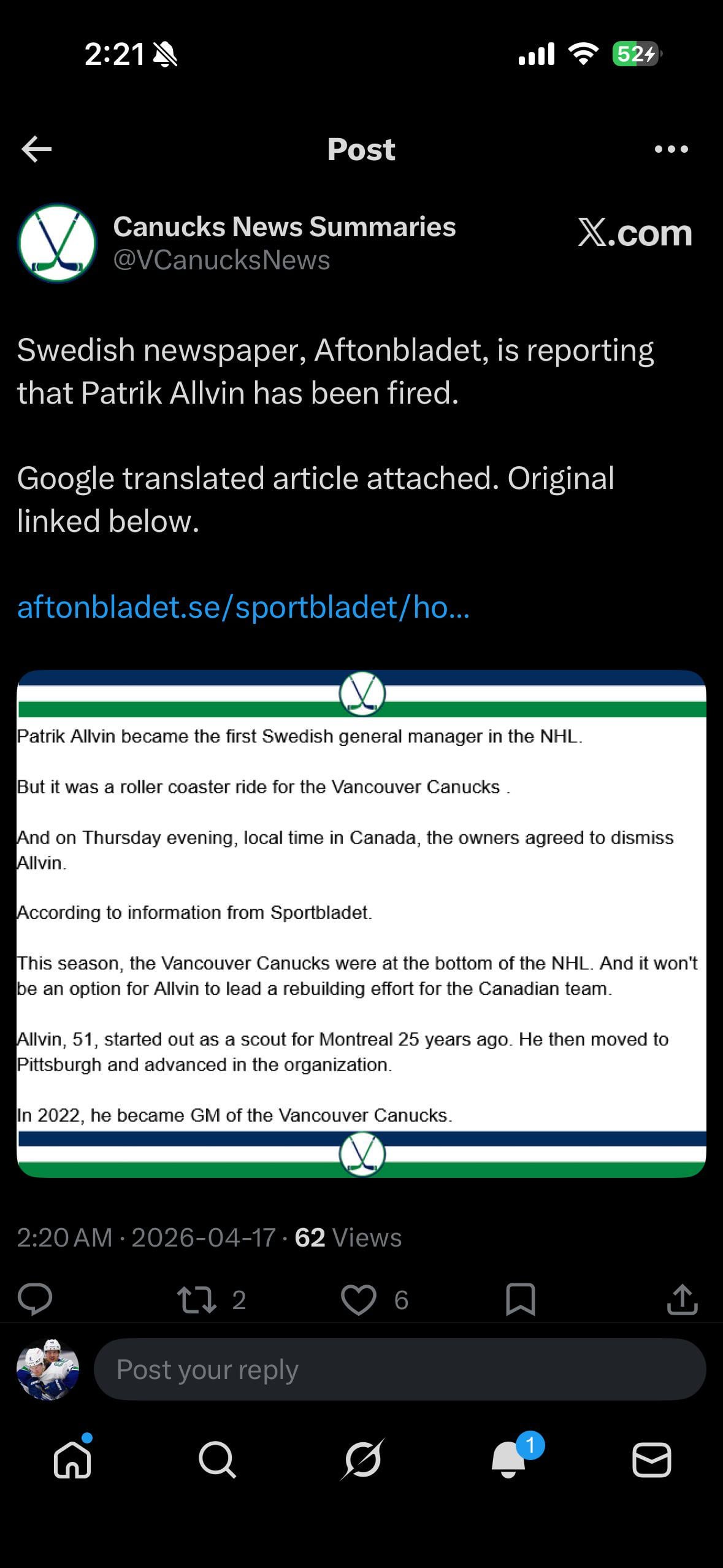Switch to the Home tab
This screenshot has height=1568, width=723.
(72, 1459)
